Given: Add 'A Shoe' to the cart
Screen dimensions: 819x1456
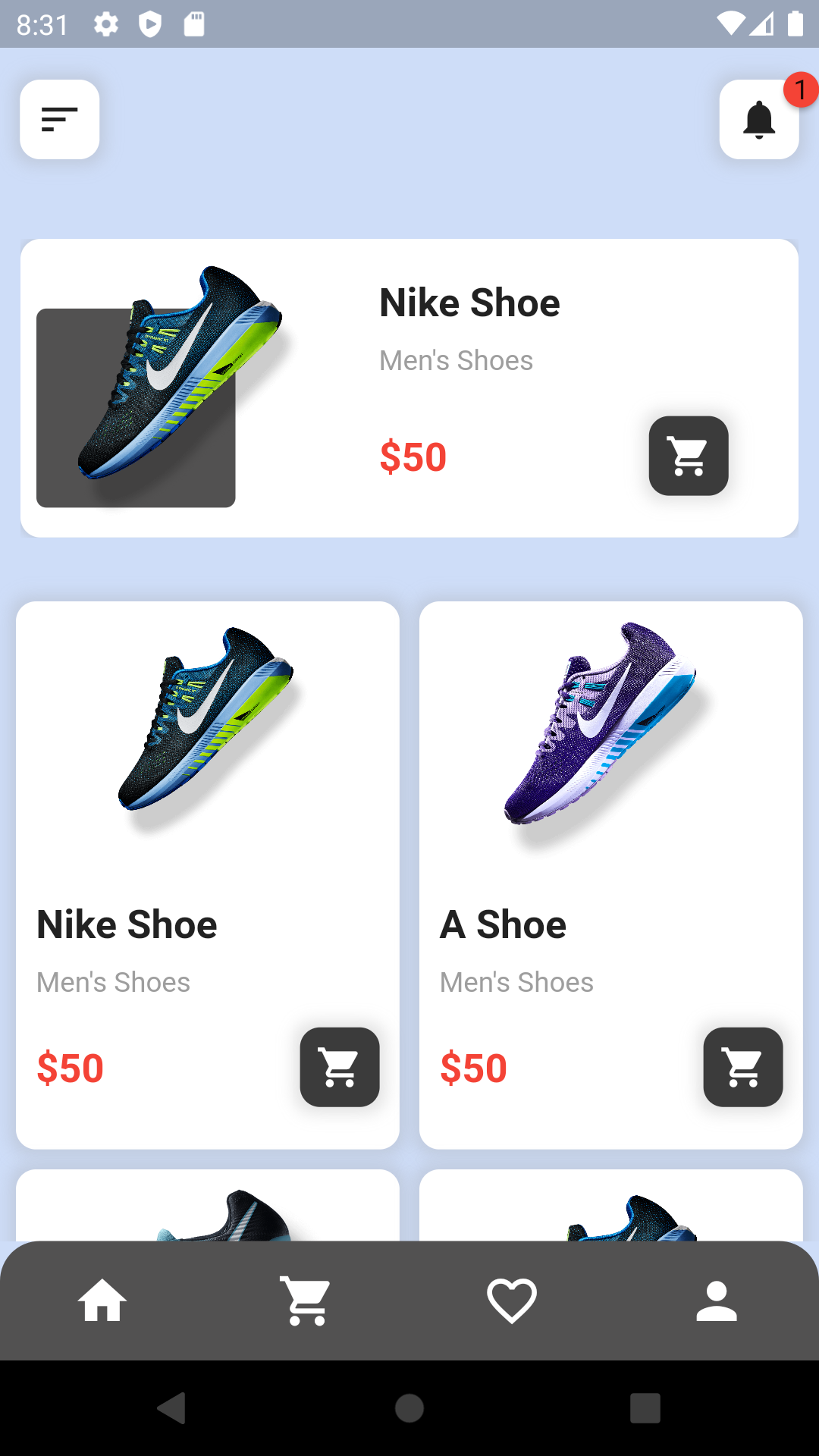Looking at the screenshot, I should click(742, 1067).
